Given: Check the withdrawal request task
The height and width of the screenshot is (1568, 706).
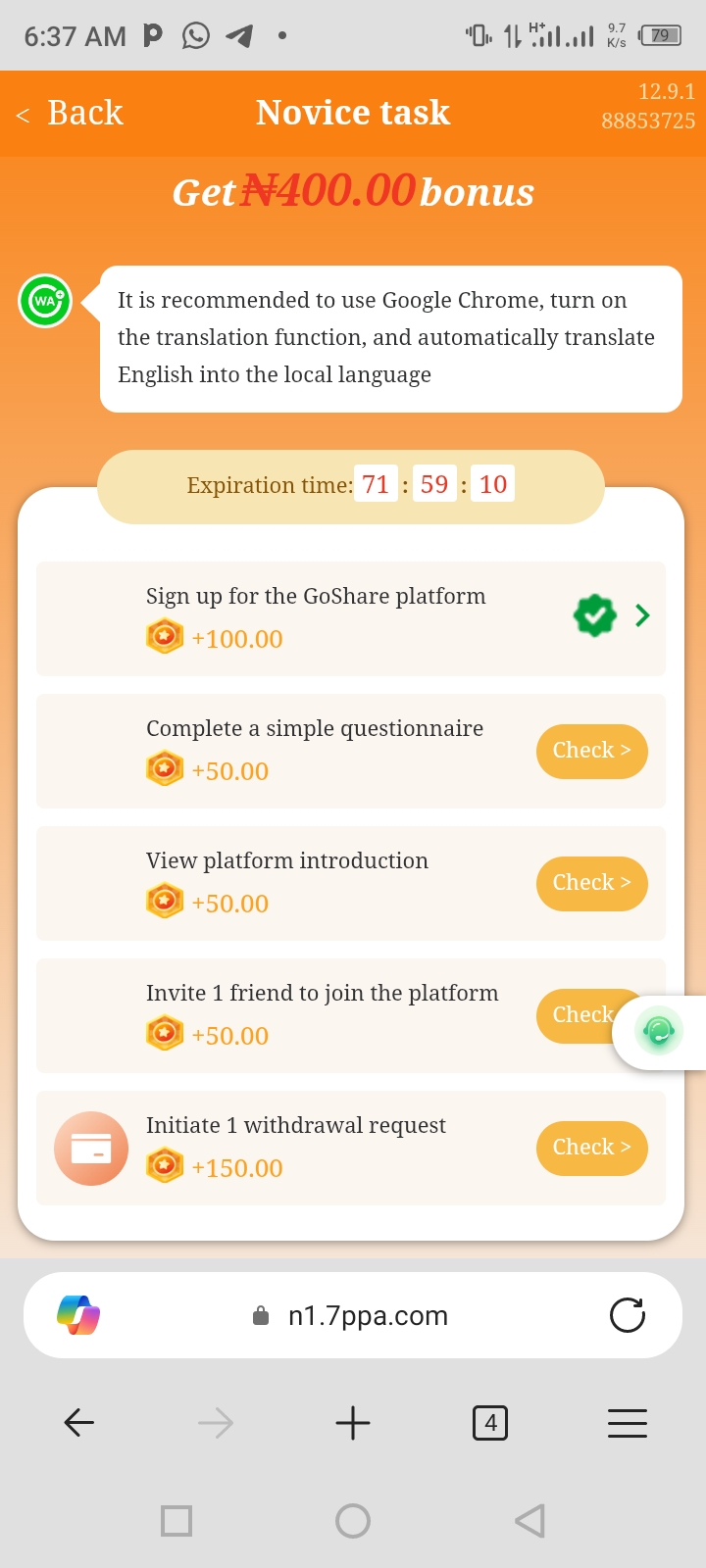Looking at the screenshot, I should [x=591, y=1148].
